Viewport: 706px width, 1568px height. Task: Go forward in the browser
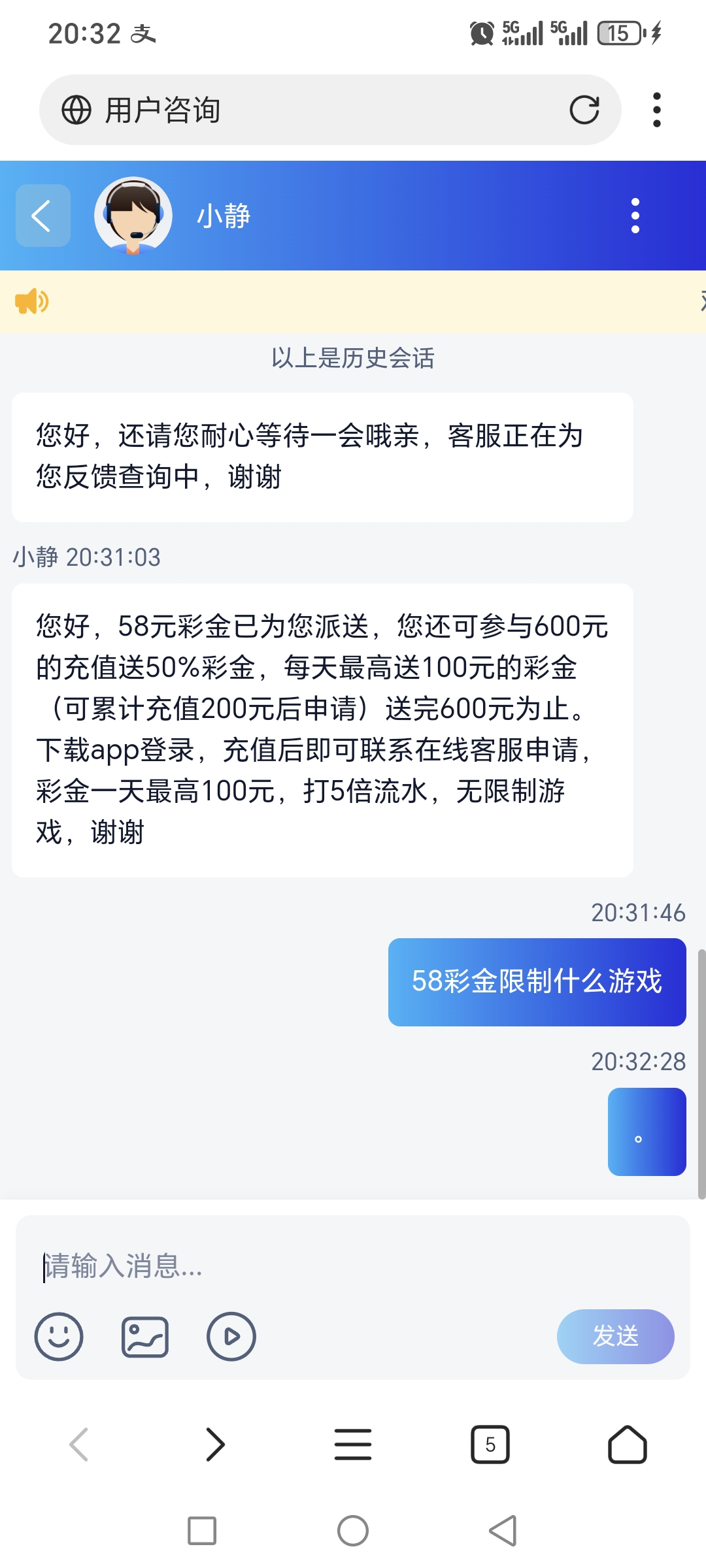pyautogui.click(x=215, y=1444)
